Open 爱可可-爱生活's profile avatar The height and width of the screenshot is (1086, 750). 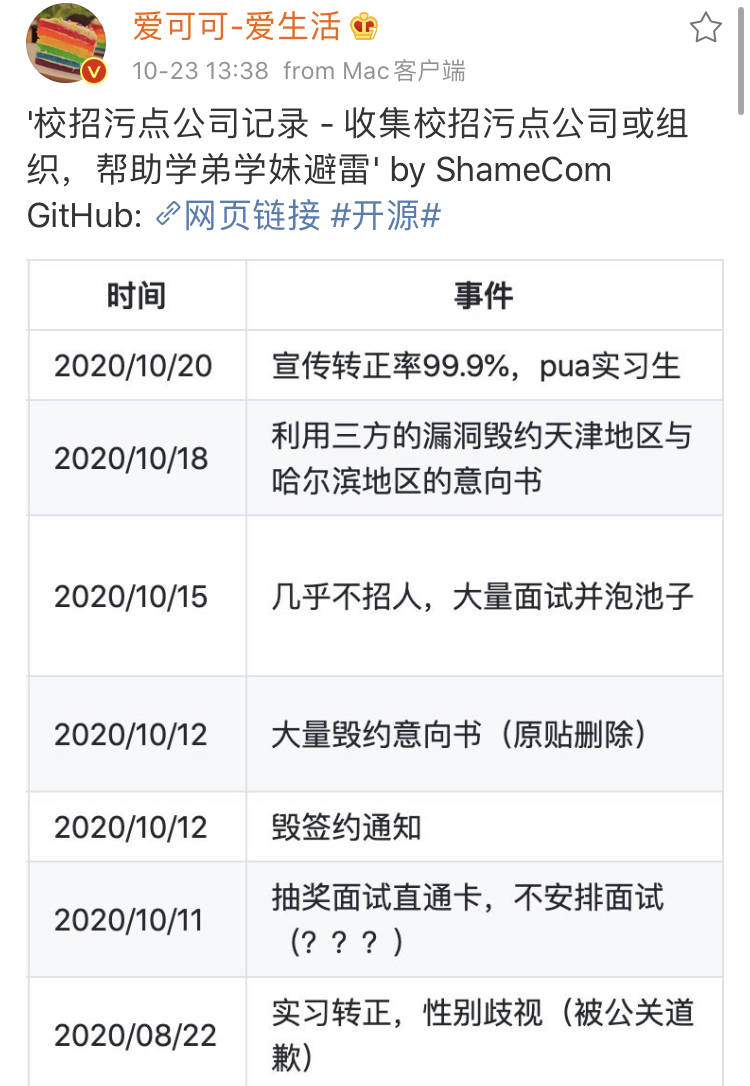(x=67, y=43)
